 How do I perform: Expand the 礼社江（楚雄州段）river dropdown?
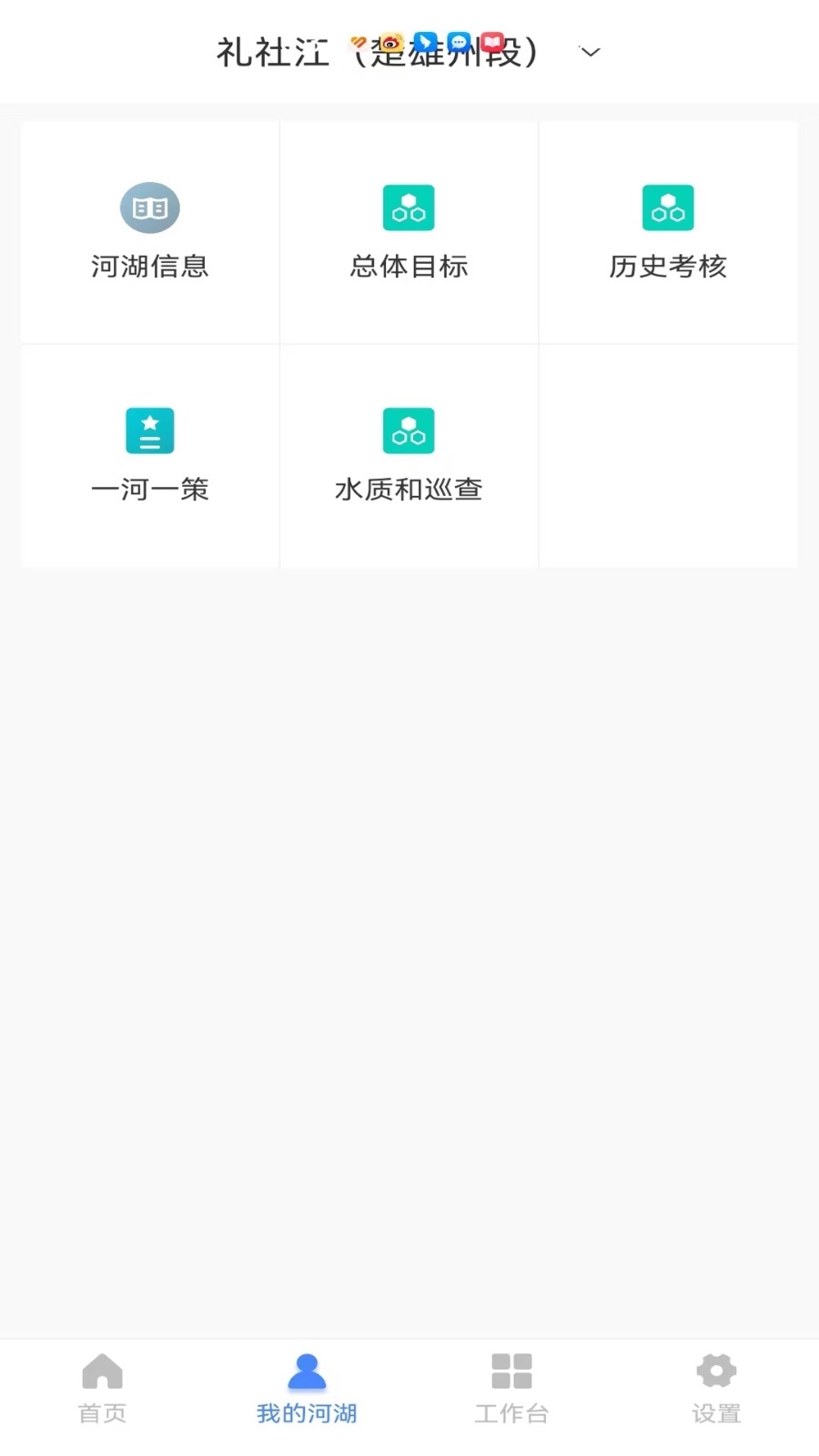[590, 52]
